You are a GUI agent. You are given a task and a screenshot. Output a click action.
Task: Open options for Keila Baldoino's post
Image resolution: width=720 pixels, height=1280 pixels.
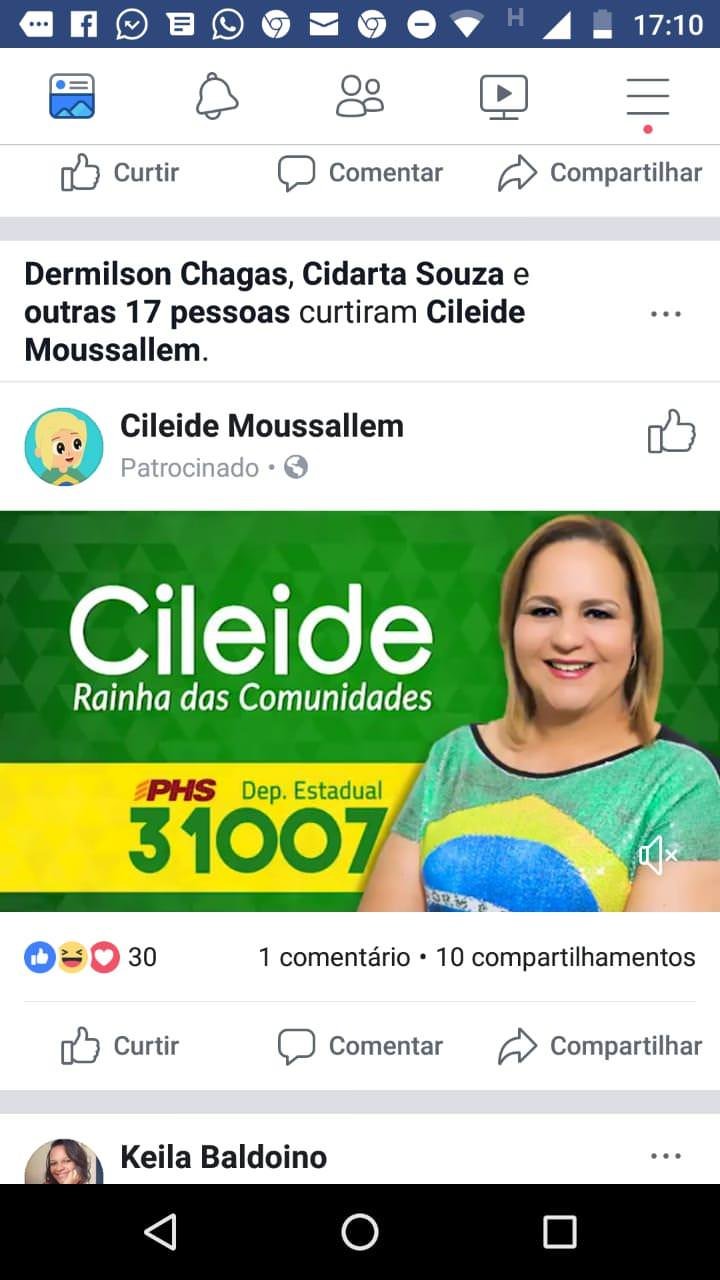[x=665, y=1156]
